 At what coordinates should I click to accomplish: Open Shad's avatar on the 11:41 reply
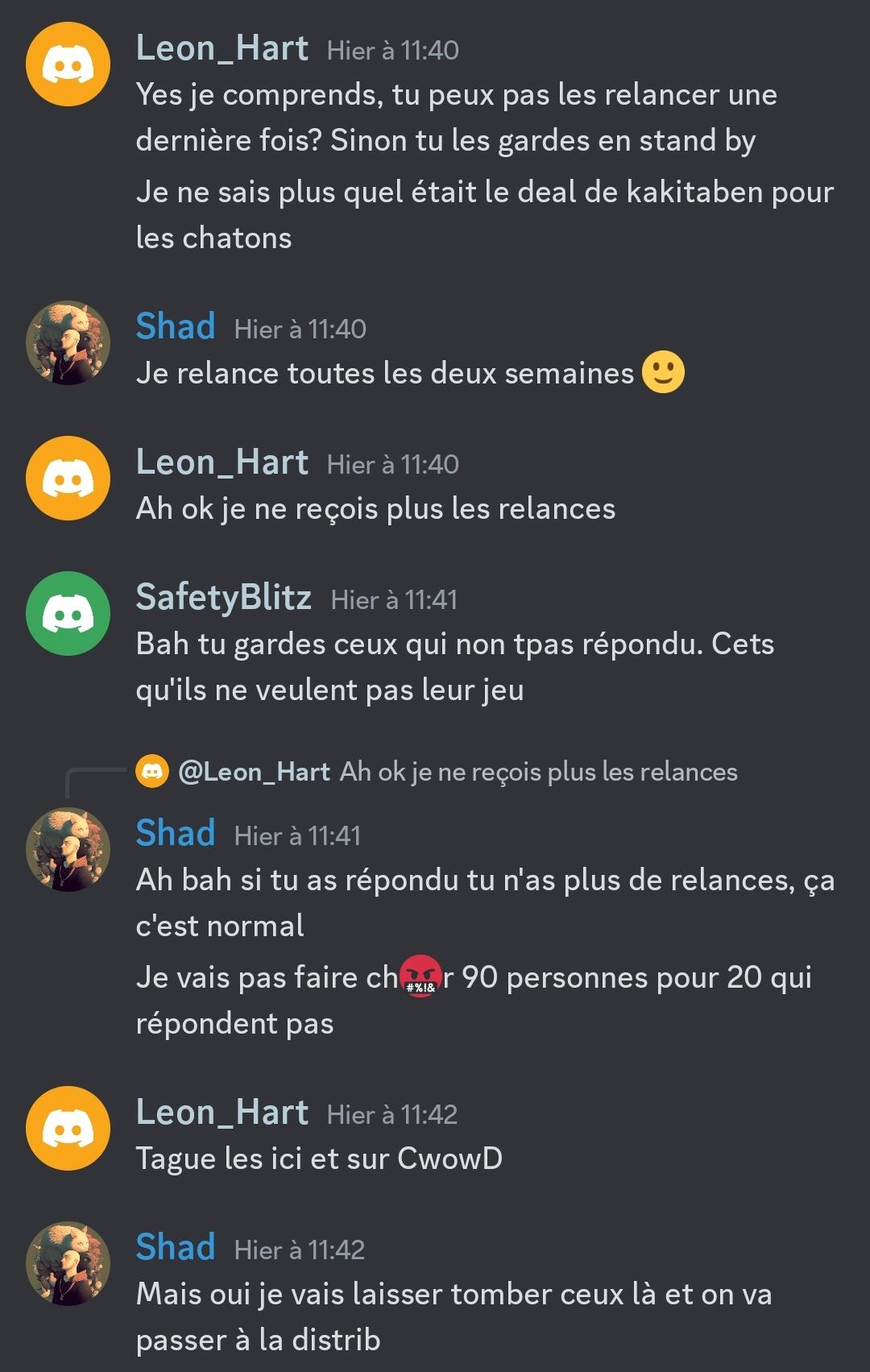[68, 849]
